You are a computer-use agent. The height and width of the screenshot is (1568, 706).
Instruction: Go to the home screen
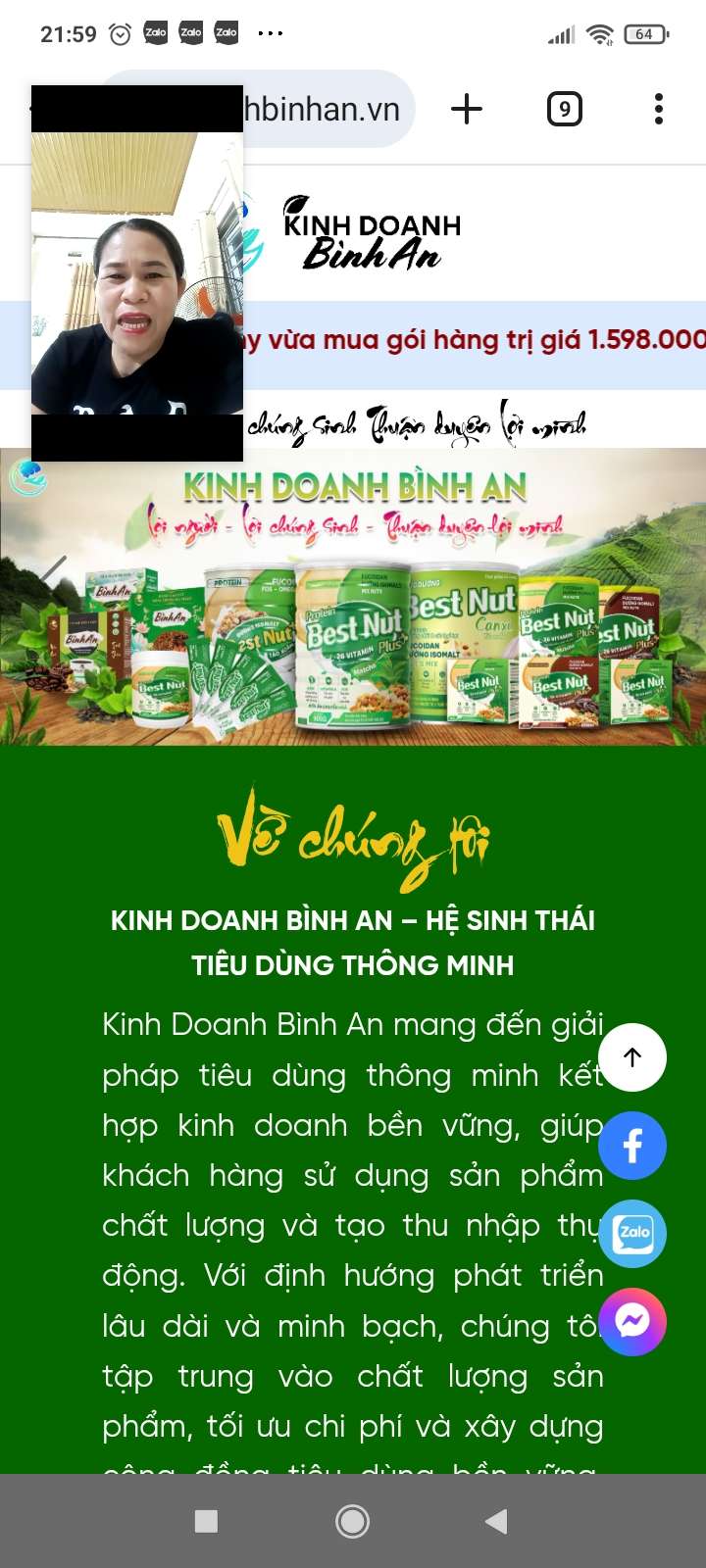353,1521
